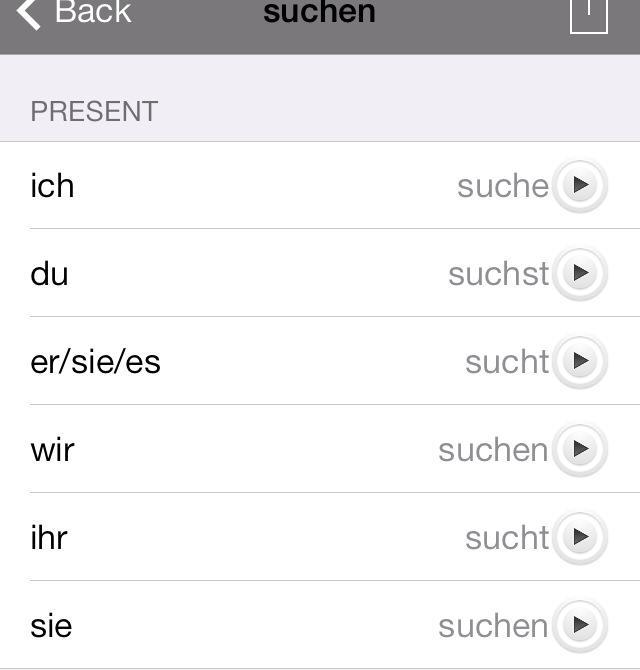Play pronunciation of "ihr sucht"
Viewport: 640px width, 670px height.
click(x=580, y=537)
